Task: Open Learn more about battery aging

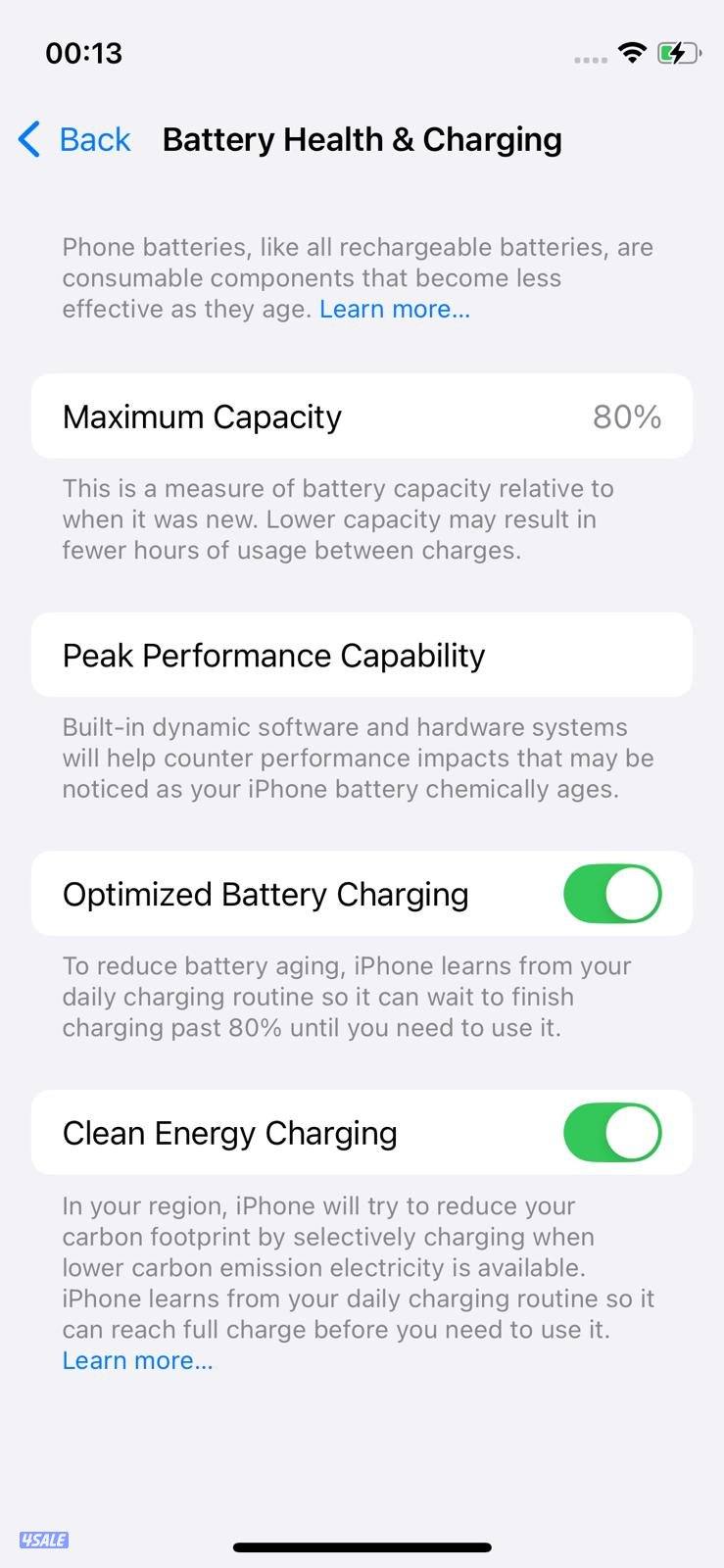Action: [394, 309]
